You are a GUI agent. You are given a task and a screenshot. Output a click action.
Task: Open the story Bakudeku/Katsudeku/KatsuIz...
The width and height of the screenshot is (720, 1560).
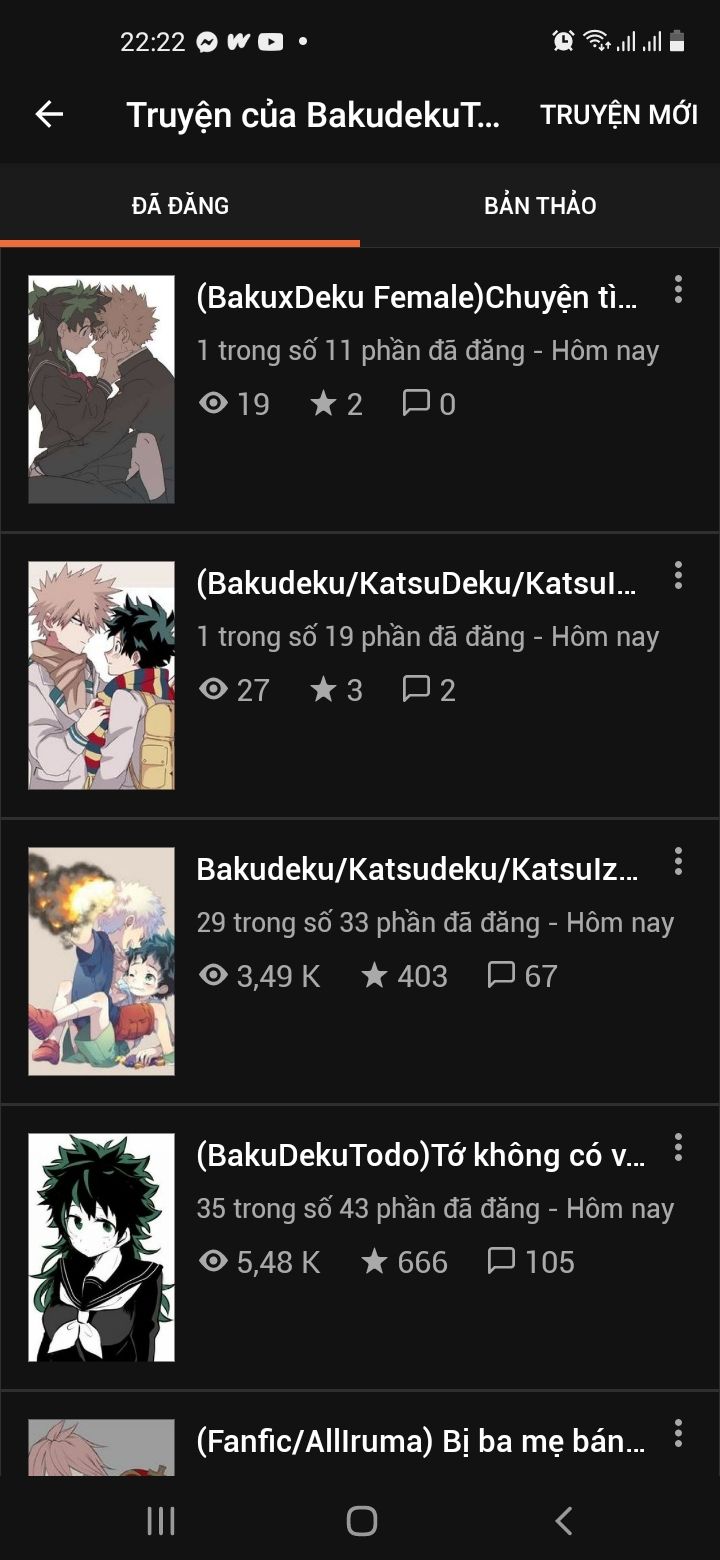tap(417, 869)
